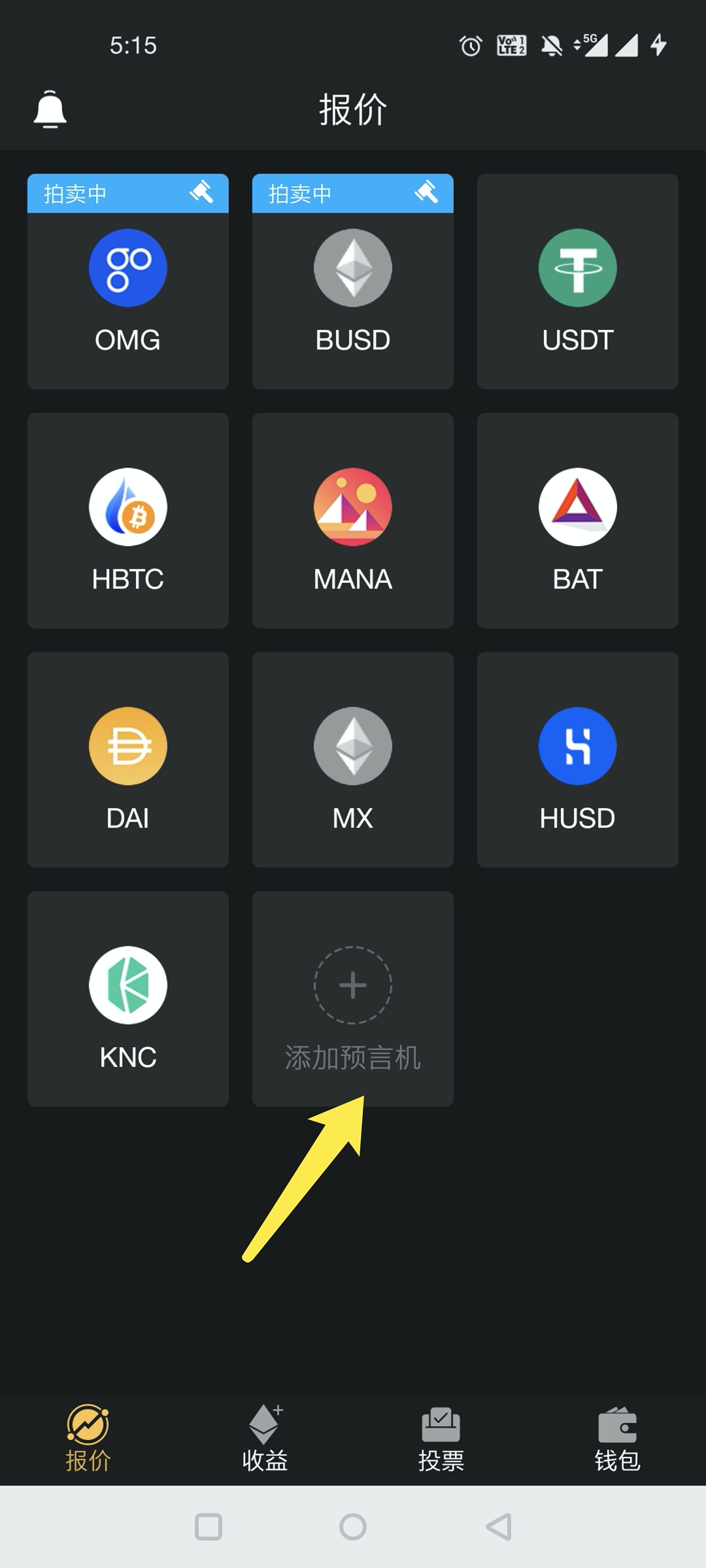Open the MANA tile

point(352,521)
